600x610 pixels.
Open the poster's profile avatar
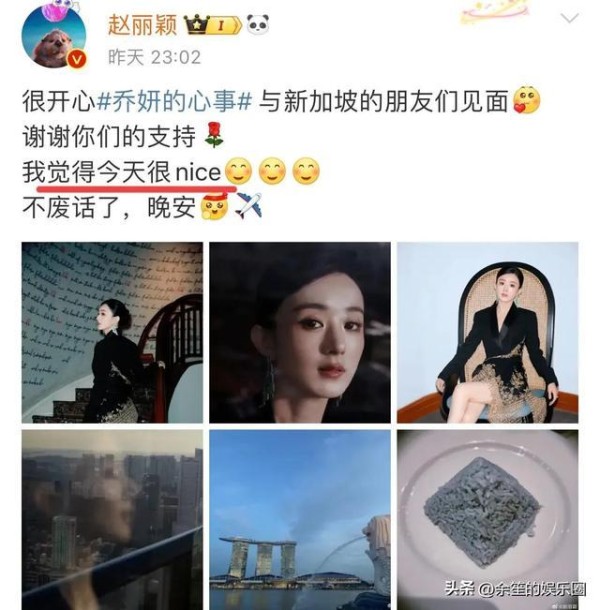click(53, 33)
